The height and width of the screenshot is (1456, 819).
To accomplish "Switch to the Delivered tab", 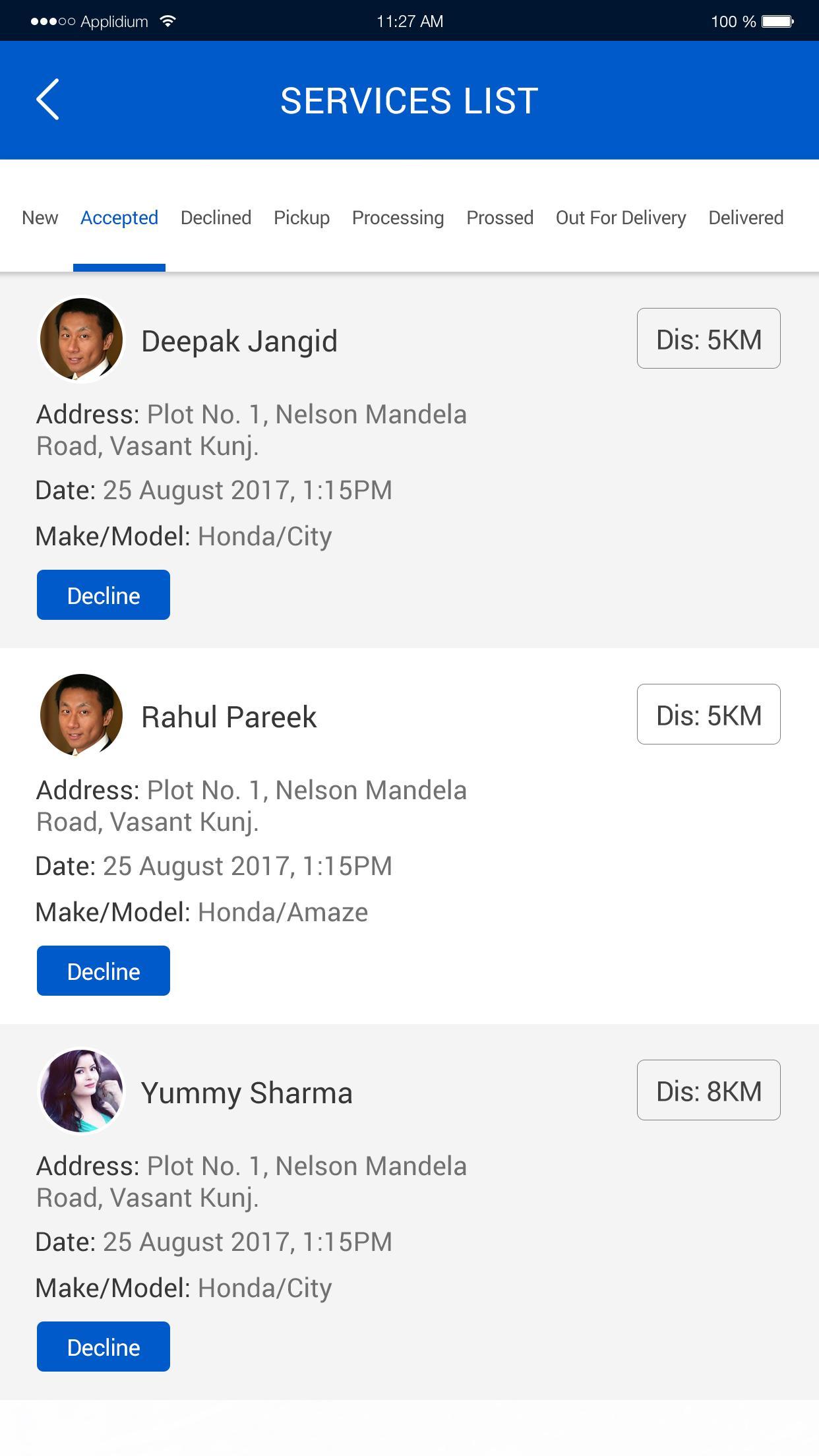I will tap(746, 218).
